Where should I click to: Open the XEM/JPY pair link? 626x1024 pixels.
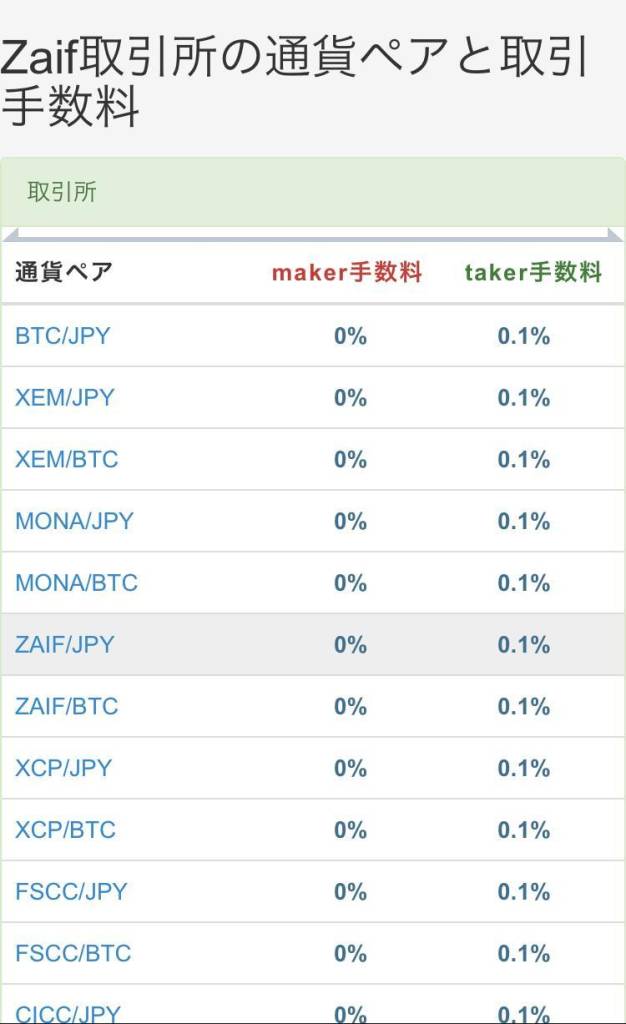point(65,398)
